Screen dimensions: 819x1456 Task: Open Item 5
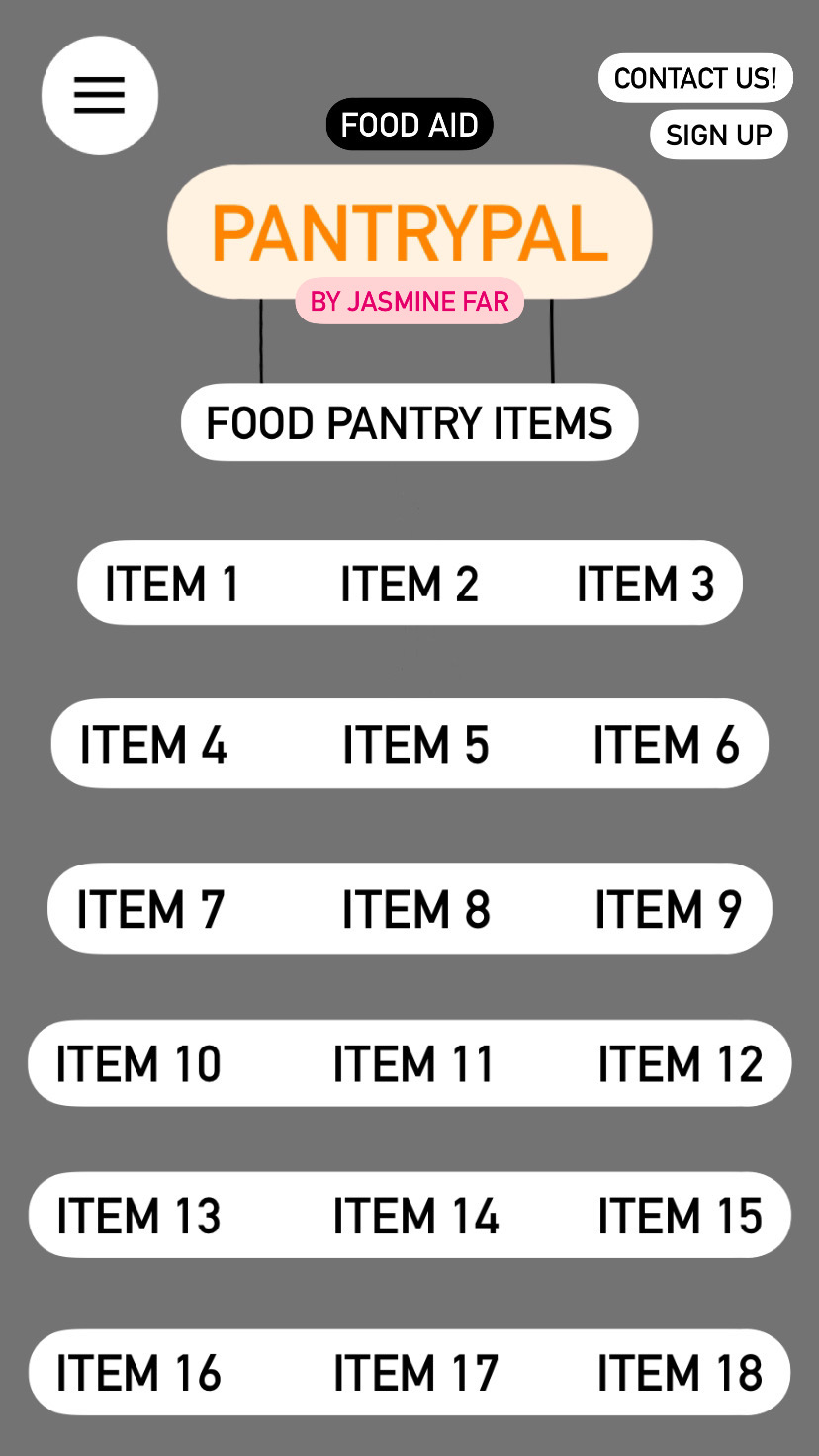[415, 744]
